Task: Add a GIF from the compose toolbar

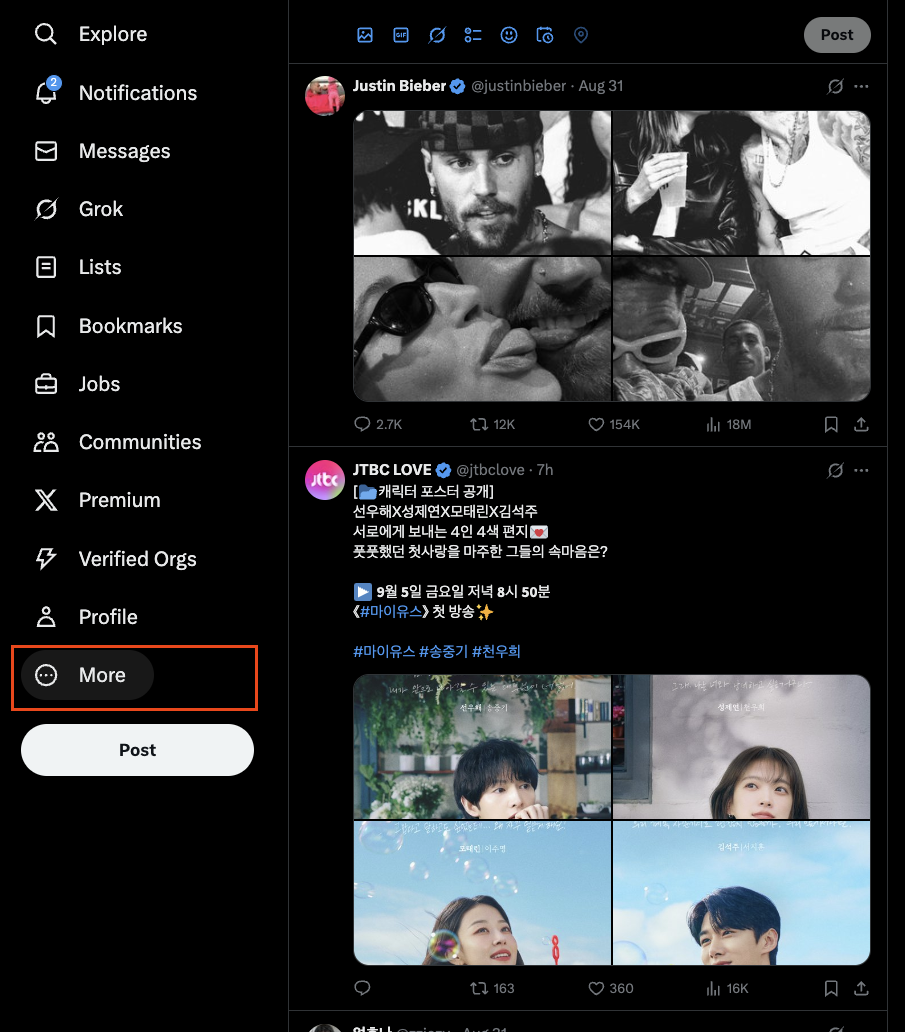Action: pyautogui.click(x=401, y=34)
